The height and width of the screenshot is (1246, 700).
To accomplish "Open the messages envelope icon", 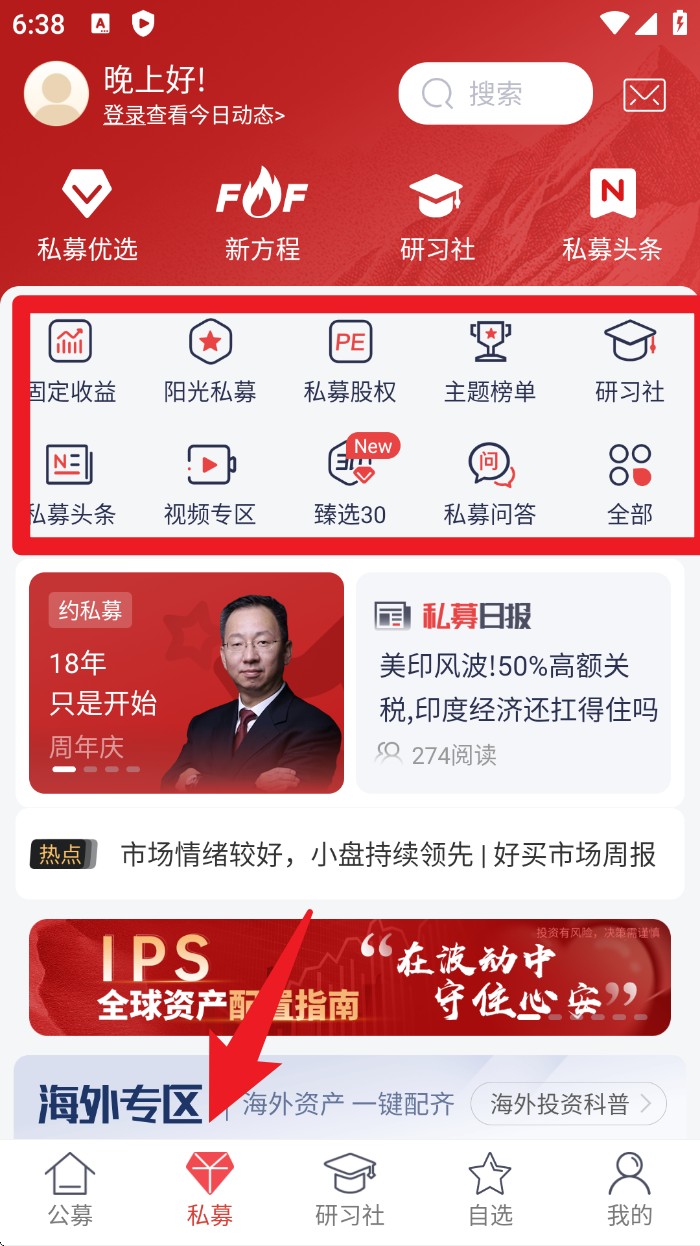I will 644,95.
